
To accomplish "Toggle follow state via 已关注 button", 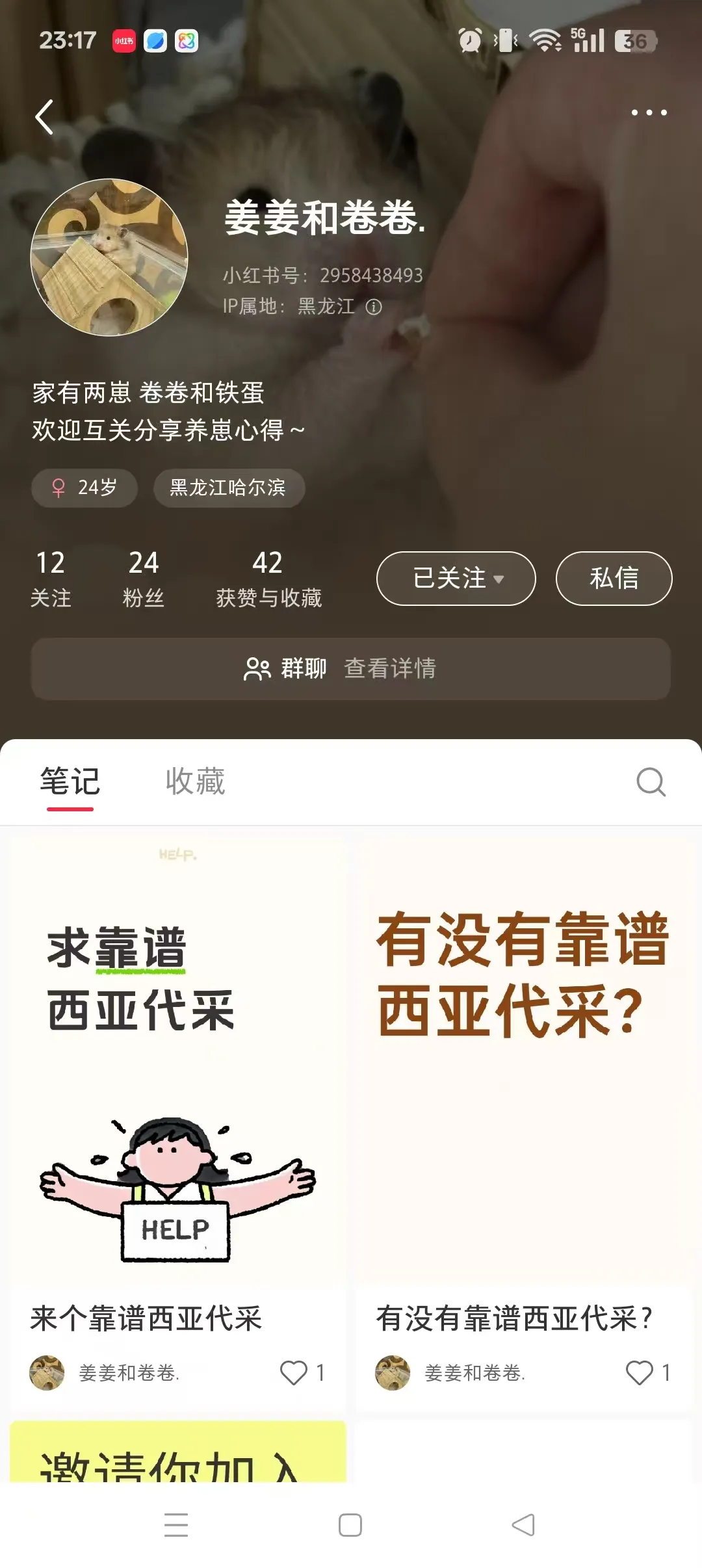I will [448, 578].
